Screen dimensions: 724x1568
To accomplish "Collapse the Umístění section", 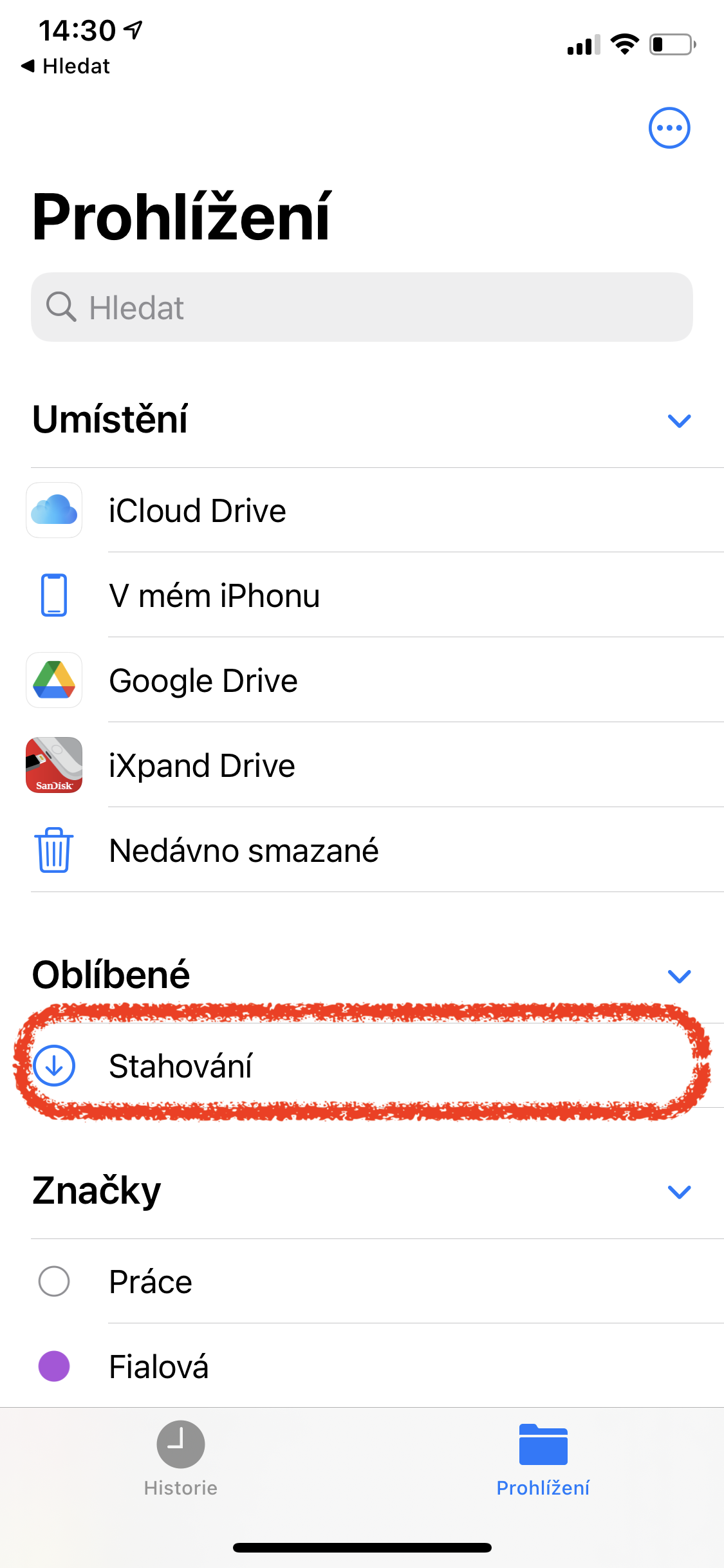I will click(679, 421).
